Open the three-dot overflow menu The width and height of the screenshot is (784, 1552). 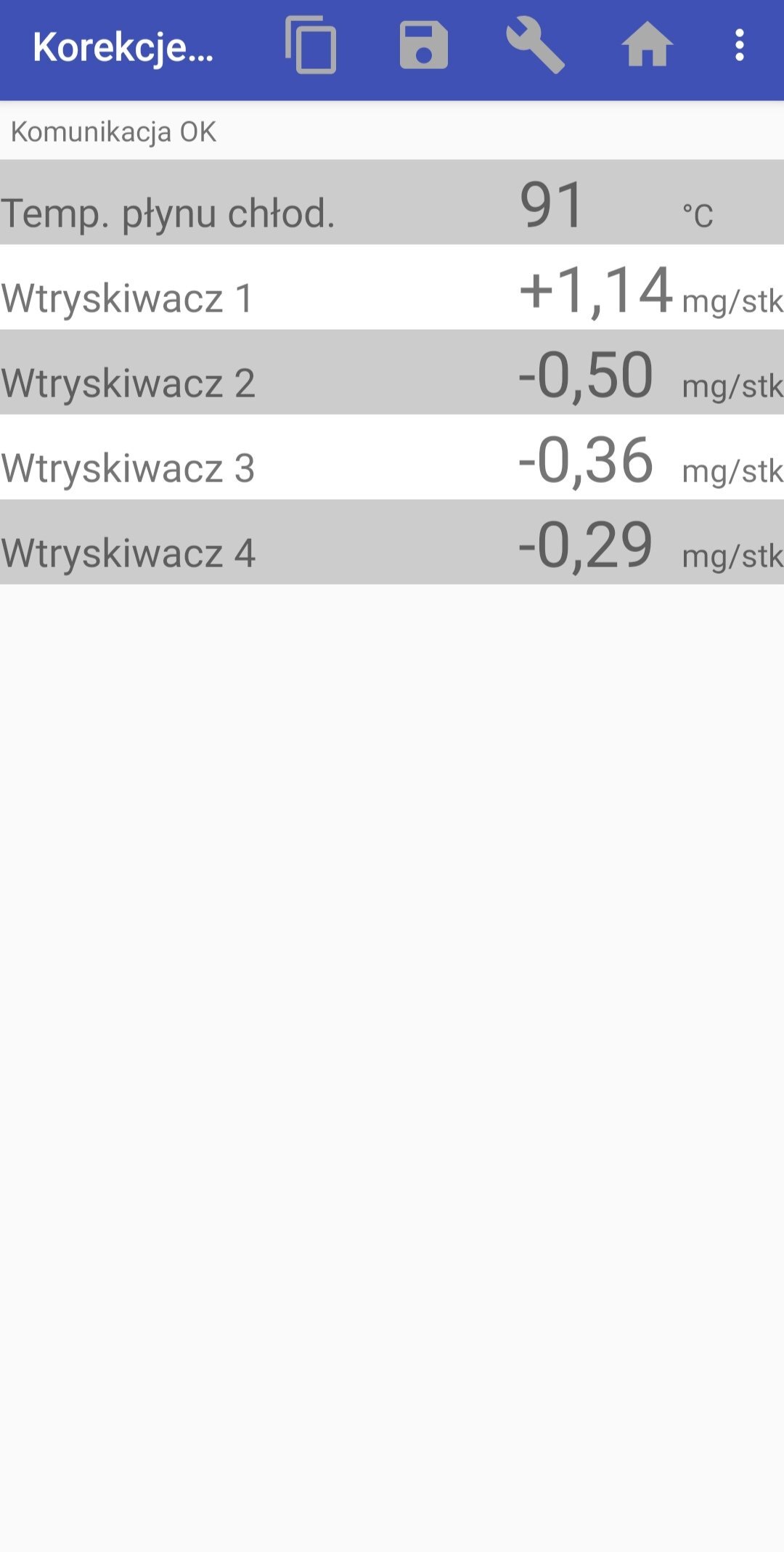(740, 45)
